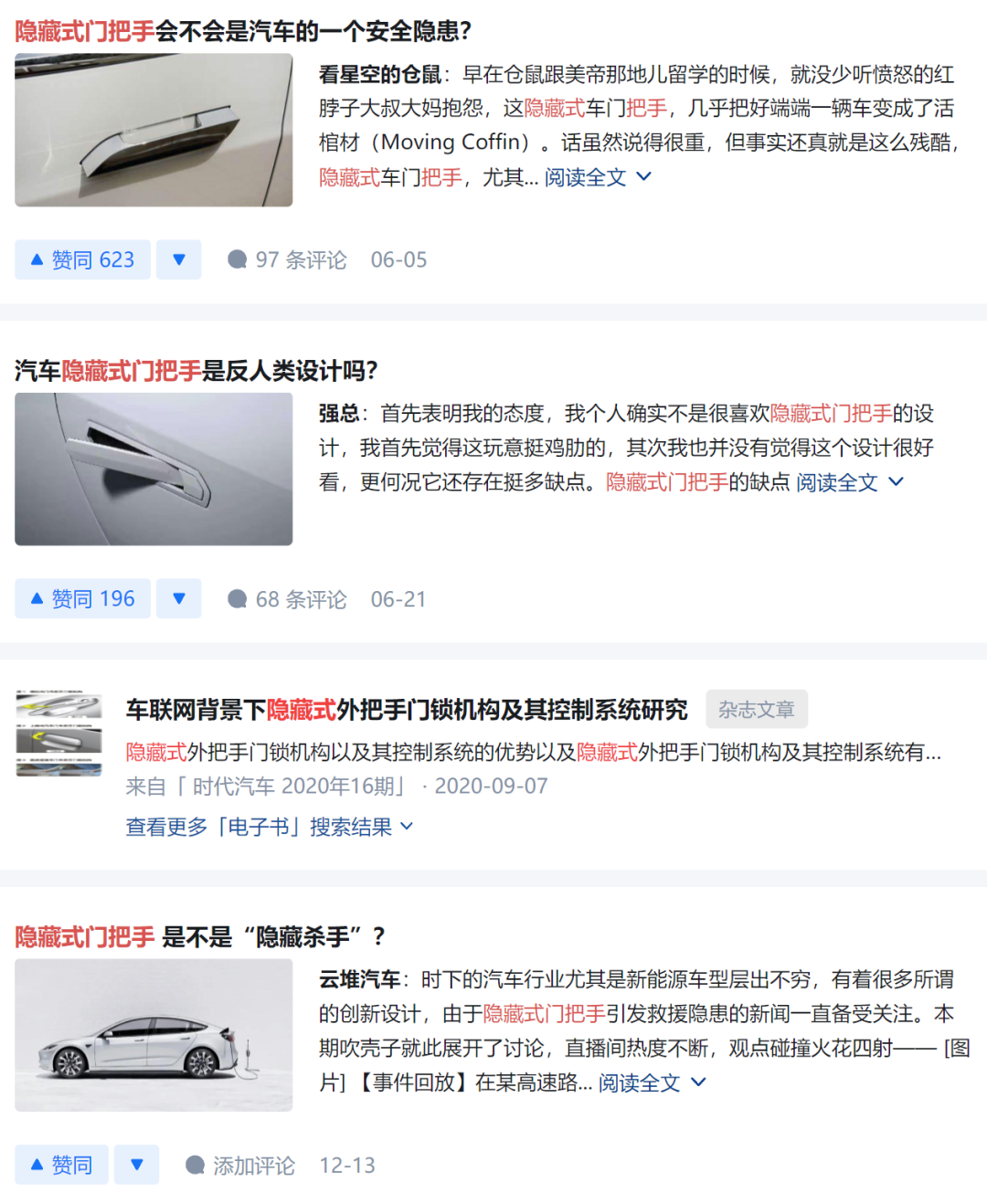Open question 汽车隐藏式门把手是反人类设计吗?

(196, 371)
